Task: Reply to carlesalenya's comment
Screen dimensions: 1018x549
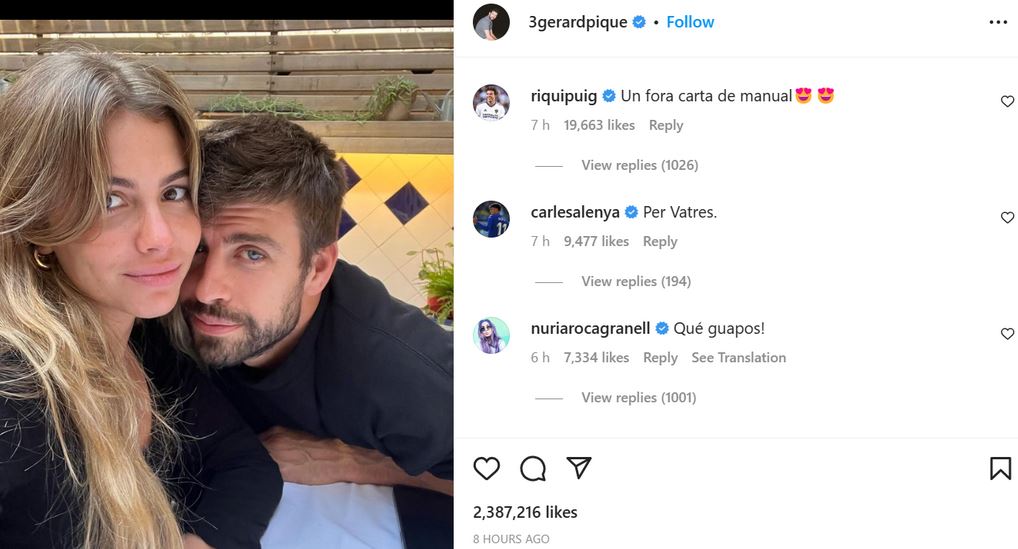Action: [660, 241]
